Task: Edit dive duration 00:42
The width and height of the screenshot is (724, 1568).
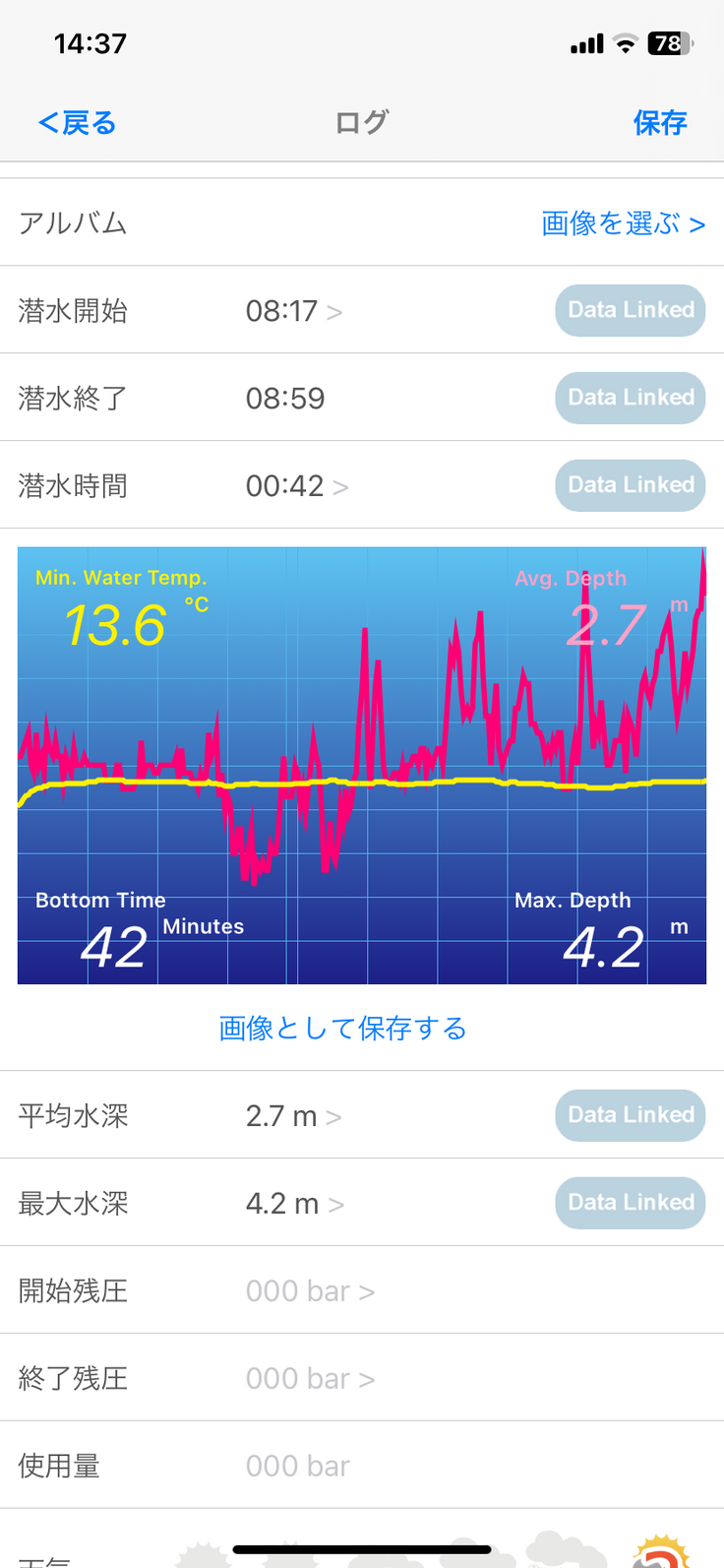Action: (x=296, y=486)
